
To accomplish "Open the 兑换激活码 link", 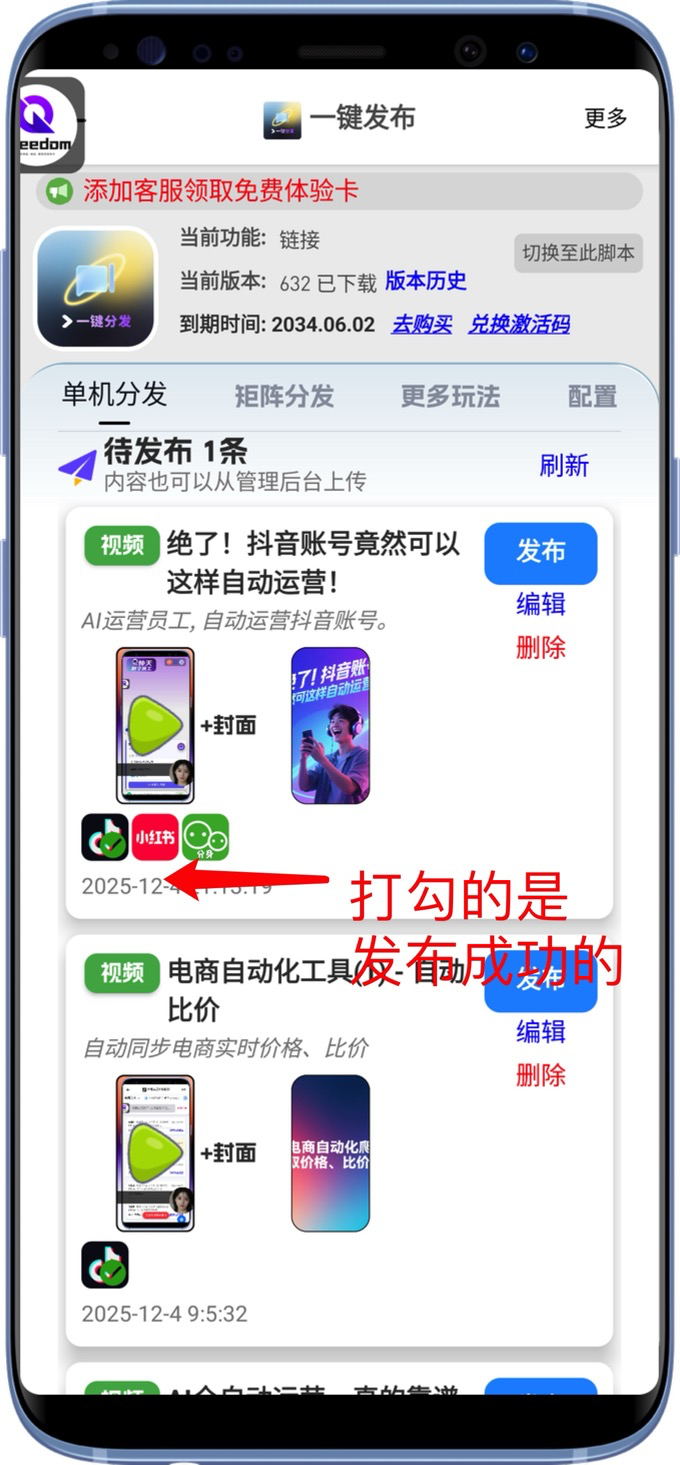I will pos(518,324).
